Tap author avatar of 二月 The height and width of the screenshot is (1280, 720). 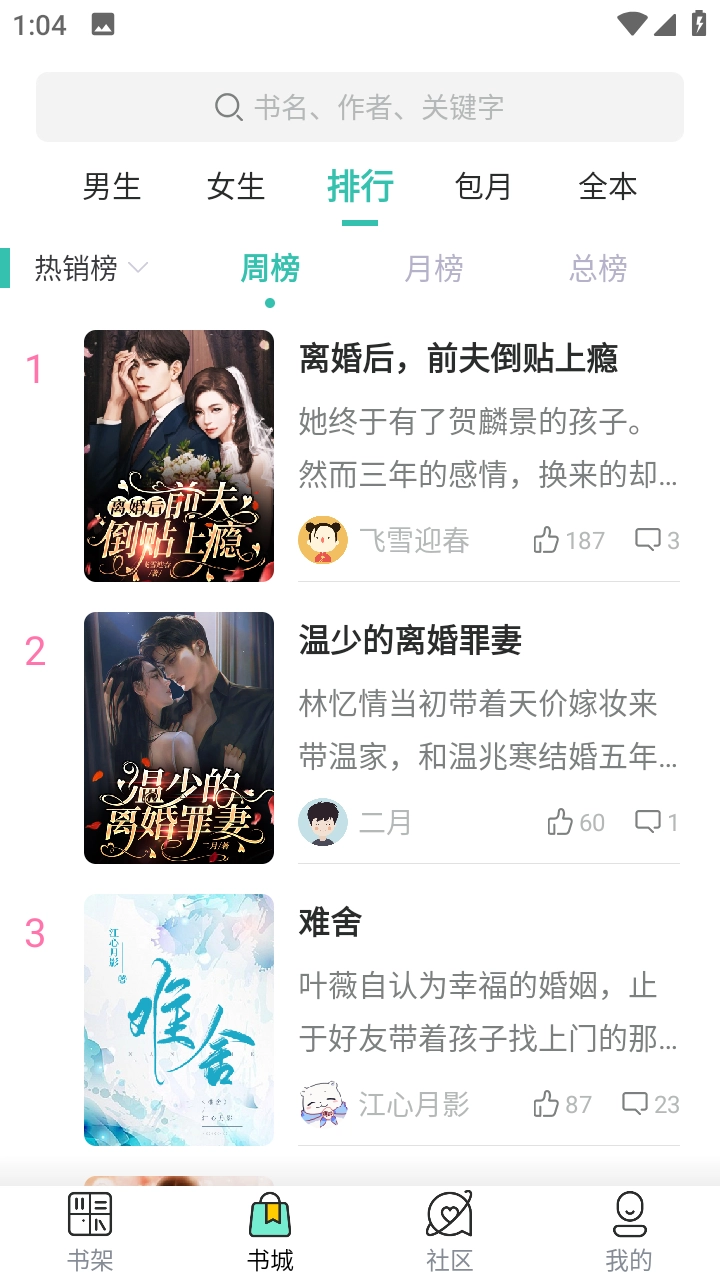click(322, 822)
